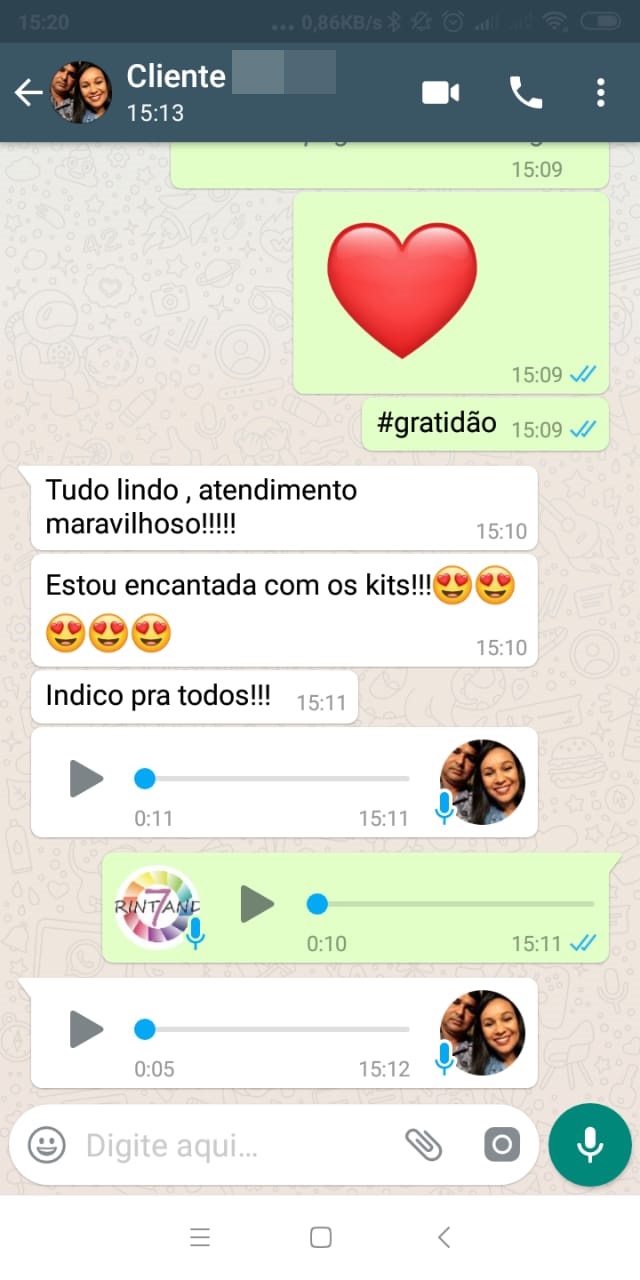Play the sent 0:10 voice message
The height and width of the screenshot is (1280, 640).
257,904
